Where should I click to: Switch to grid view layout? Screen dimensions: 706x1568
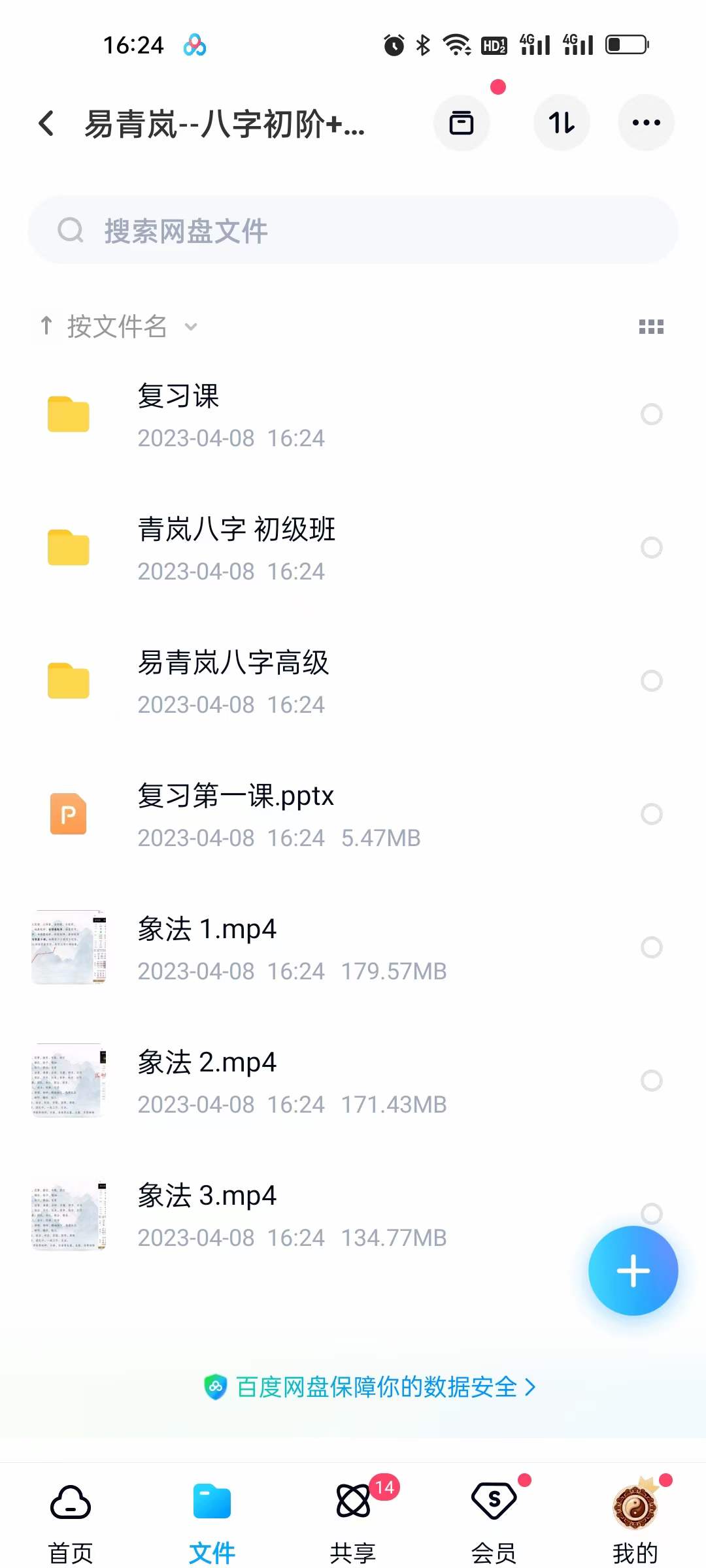point(652,327)
